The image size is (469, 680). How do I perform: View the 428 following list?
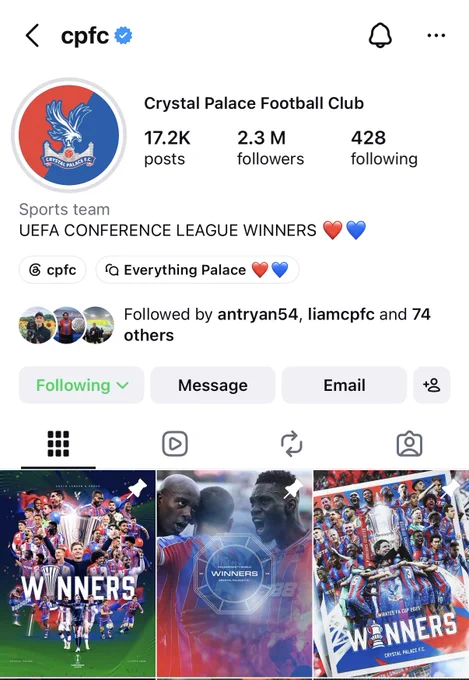(384, 148)
